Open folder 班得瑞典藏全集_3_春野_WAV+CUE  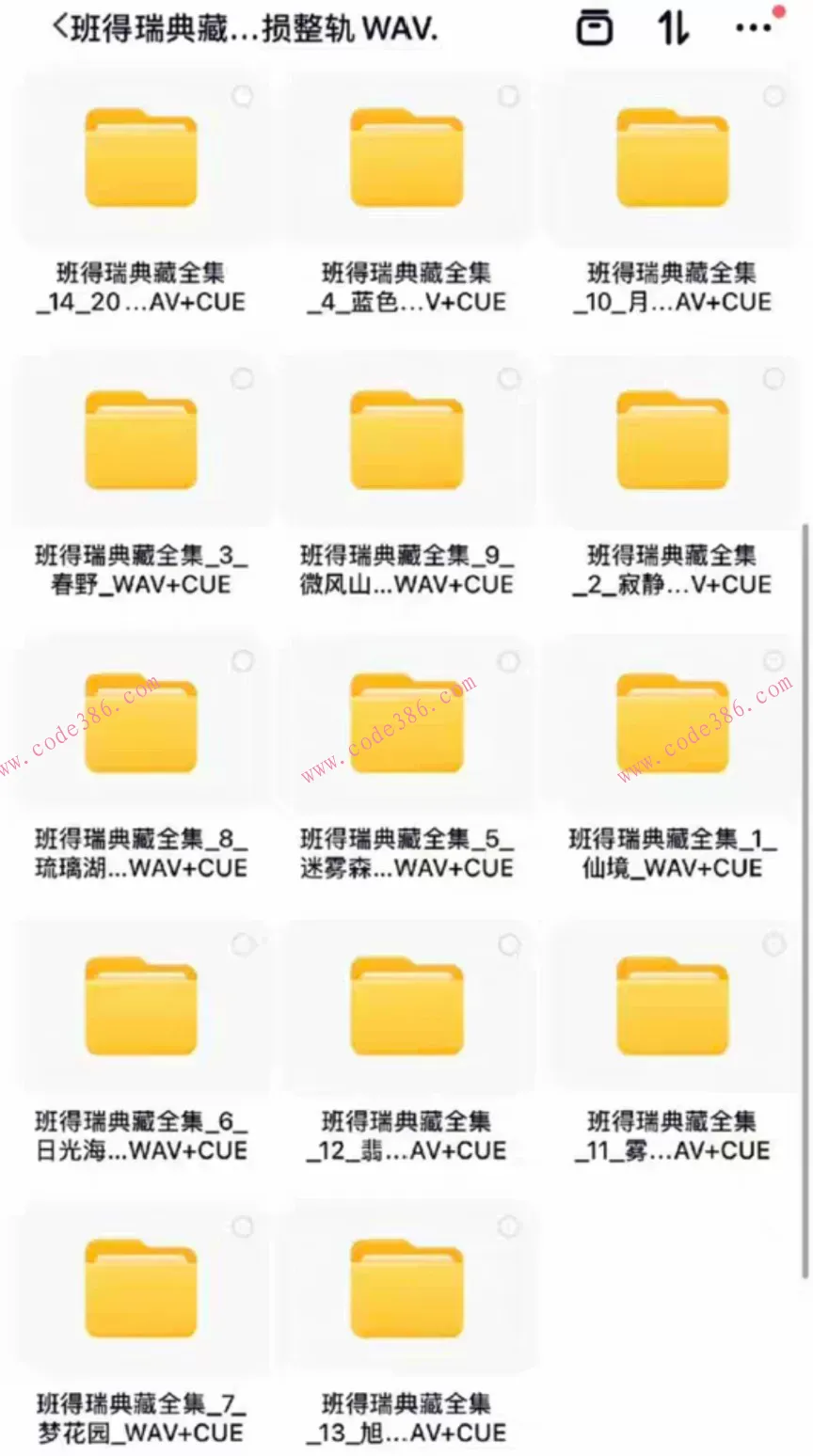[139, 440]
